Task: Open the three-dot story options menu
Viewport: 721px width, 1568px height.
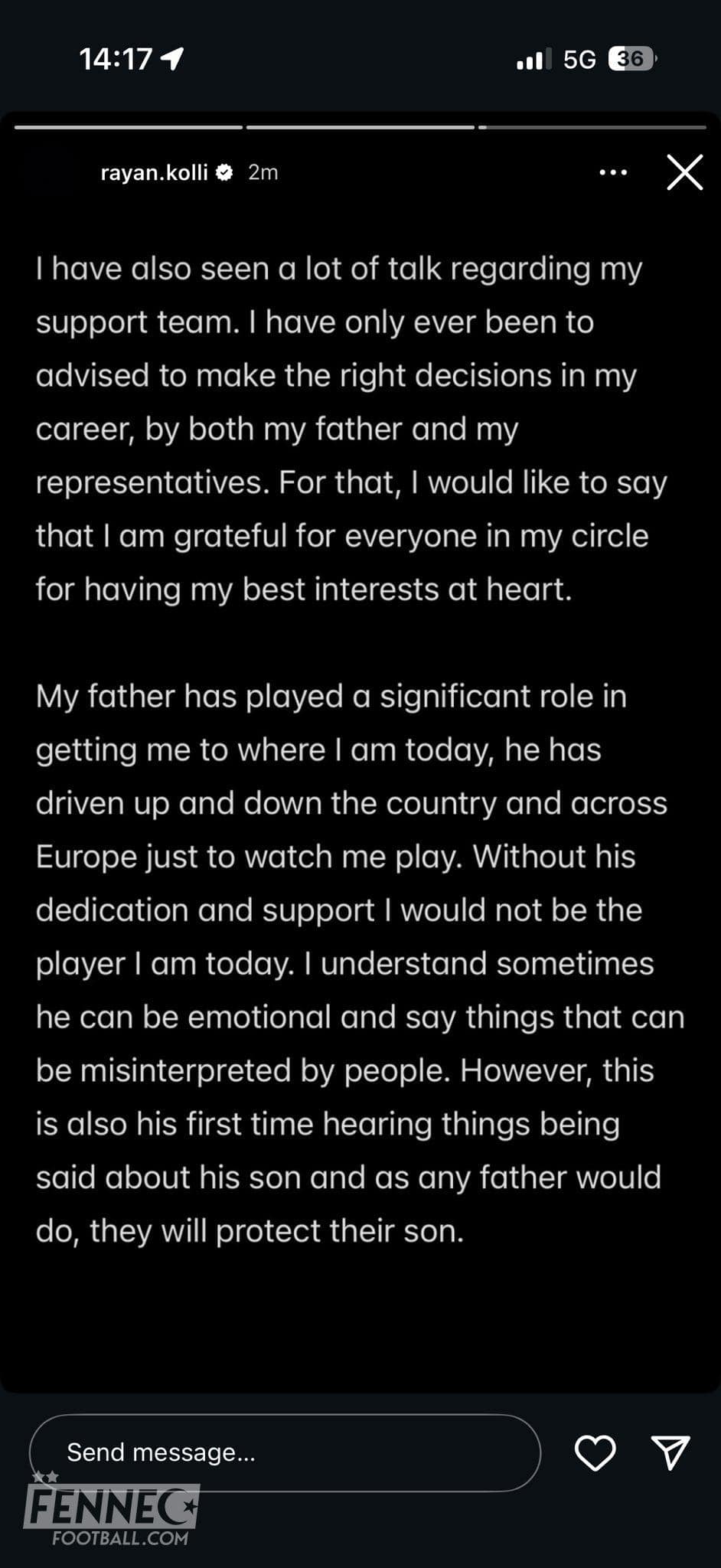Action: (613, 172)
